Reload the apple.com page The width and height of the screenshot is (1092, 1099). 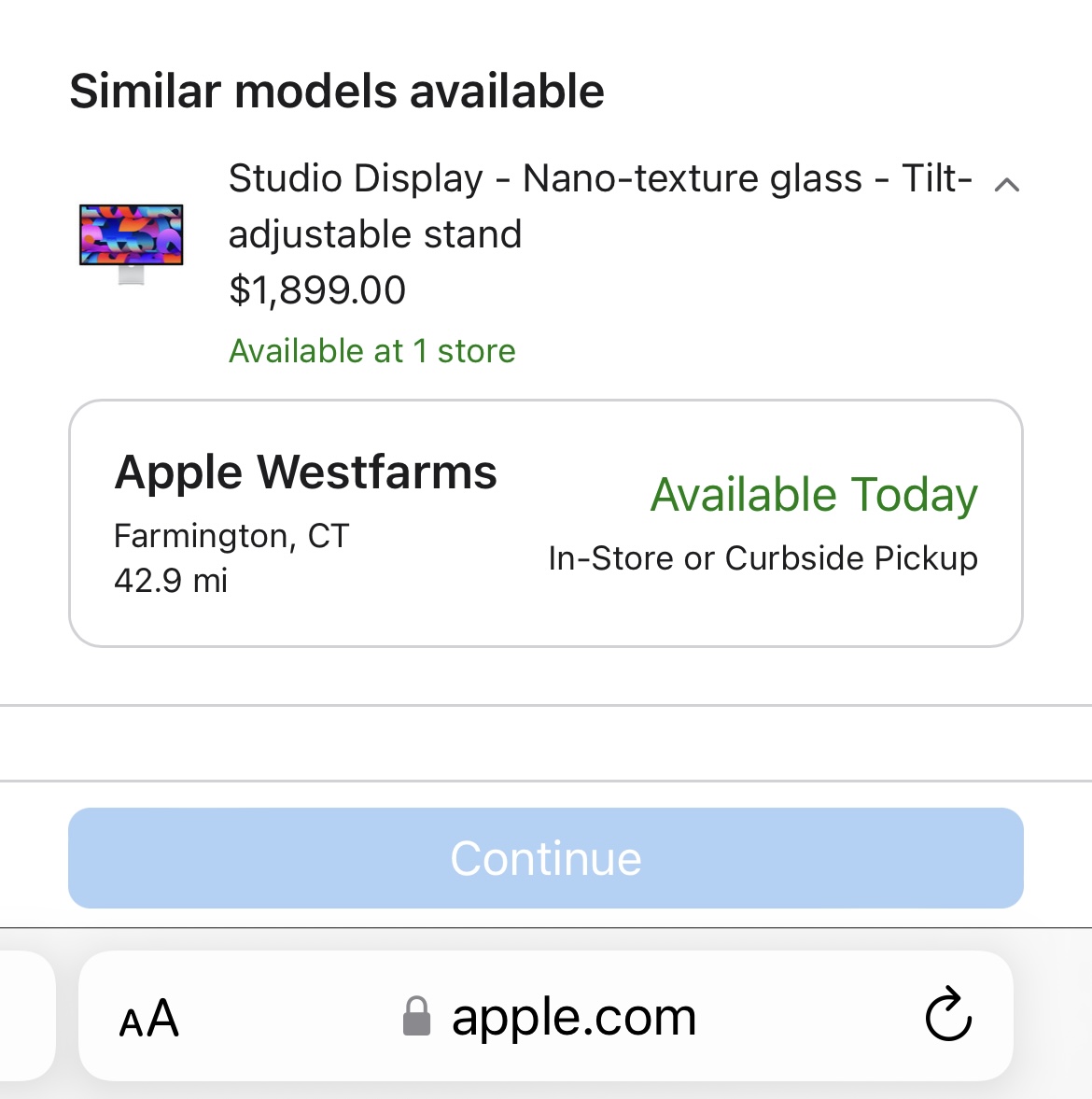(x=947, y=1014)
